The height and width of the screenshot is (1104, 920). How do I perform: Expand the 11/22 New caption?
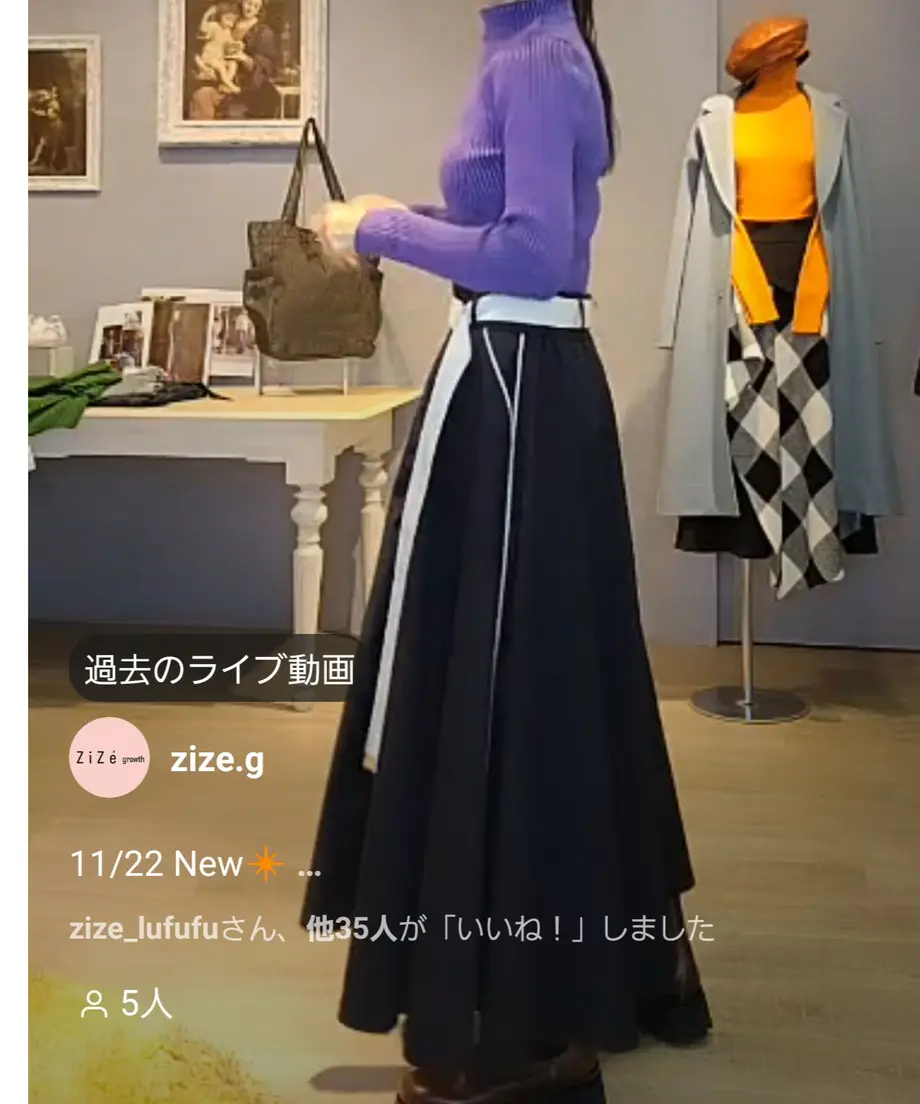tap(310, 866)
